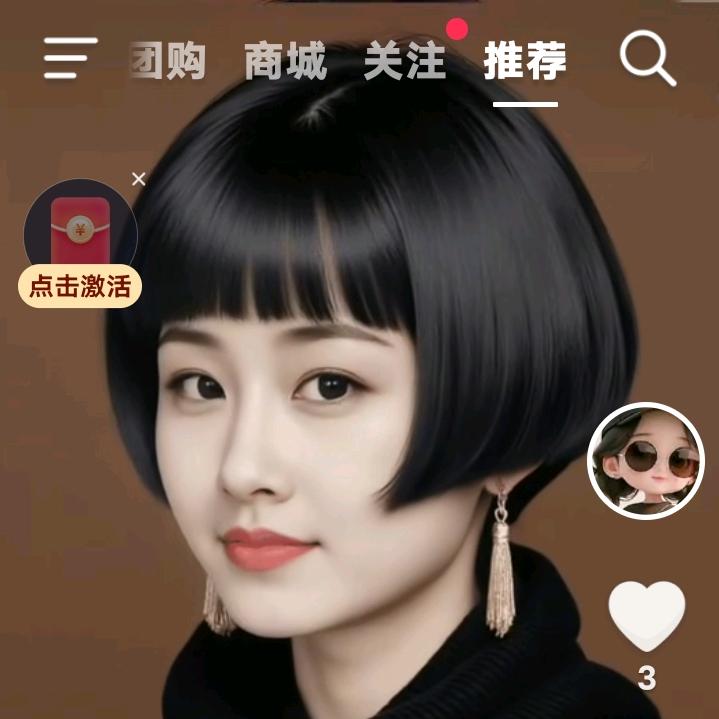Open the creator's avatar profile
This screenshot has height=719, width=719.
(x=645, y=461)
